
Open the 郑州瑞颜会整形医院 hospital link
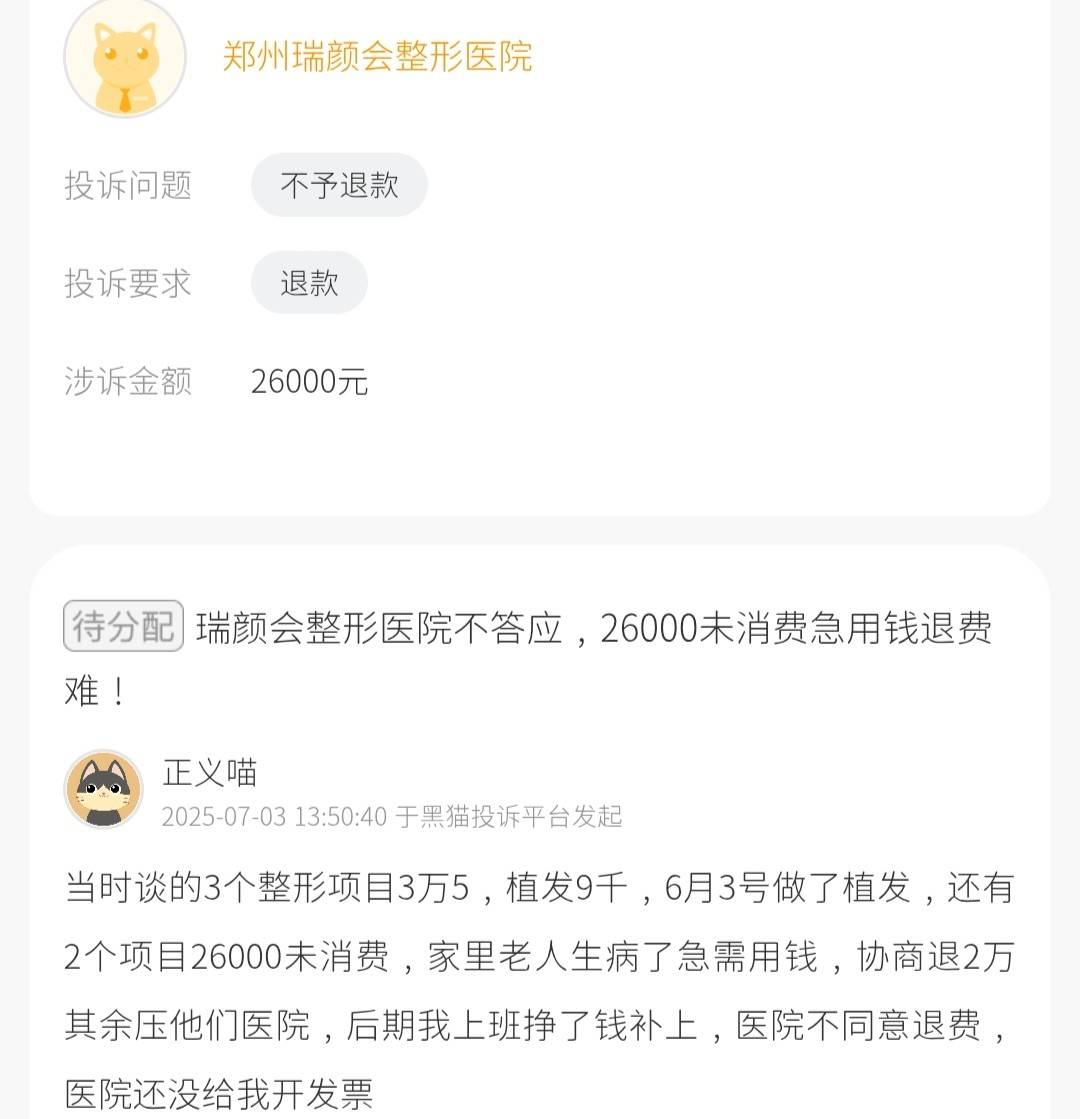coord(377,58)
